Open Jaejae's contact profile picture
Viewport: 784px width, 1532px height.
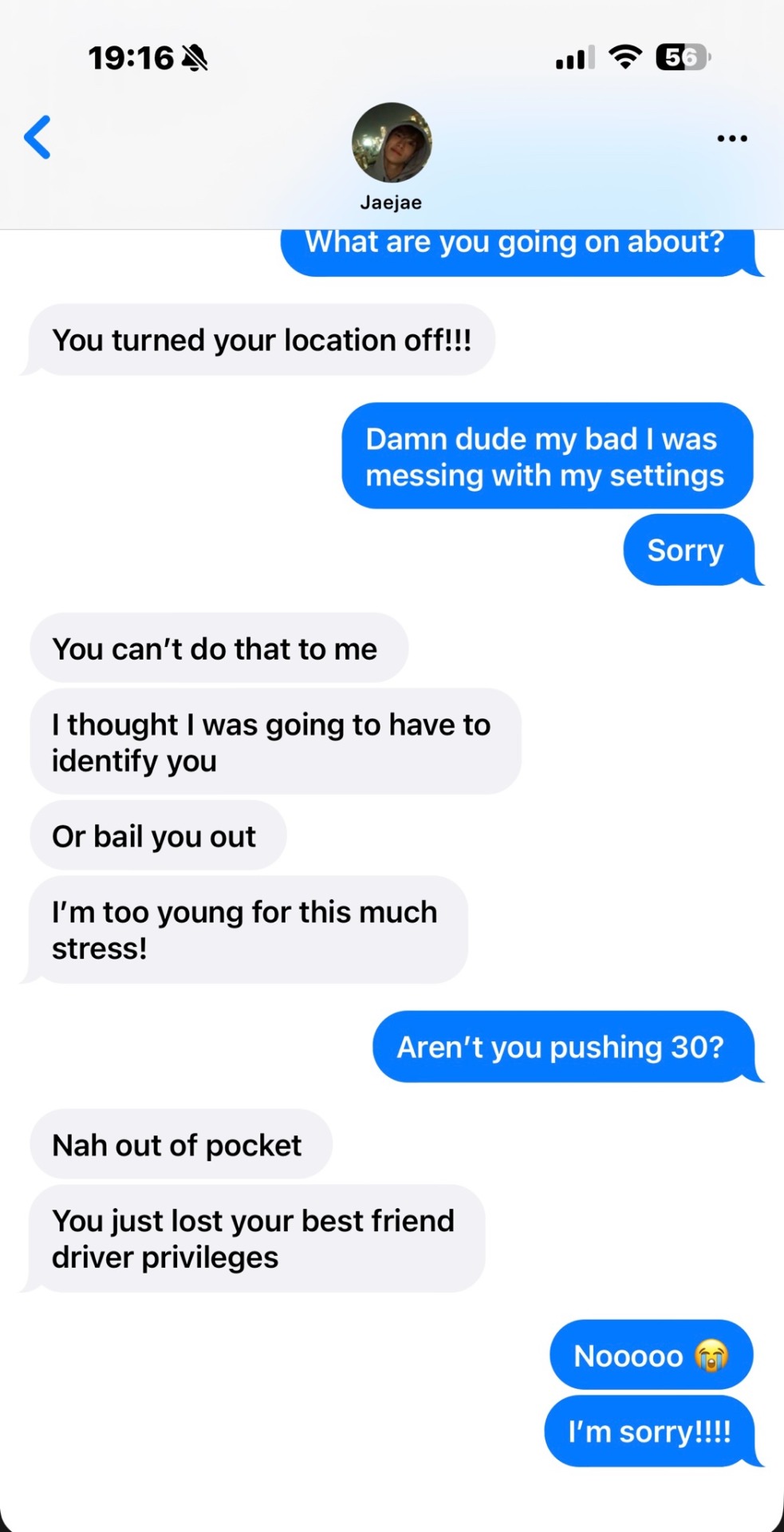click(x=391, y=143)
